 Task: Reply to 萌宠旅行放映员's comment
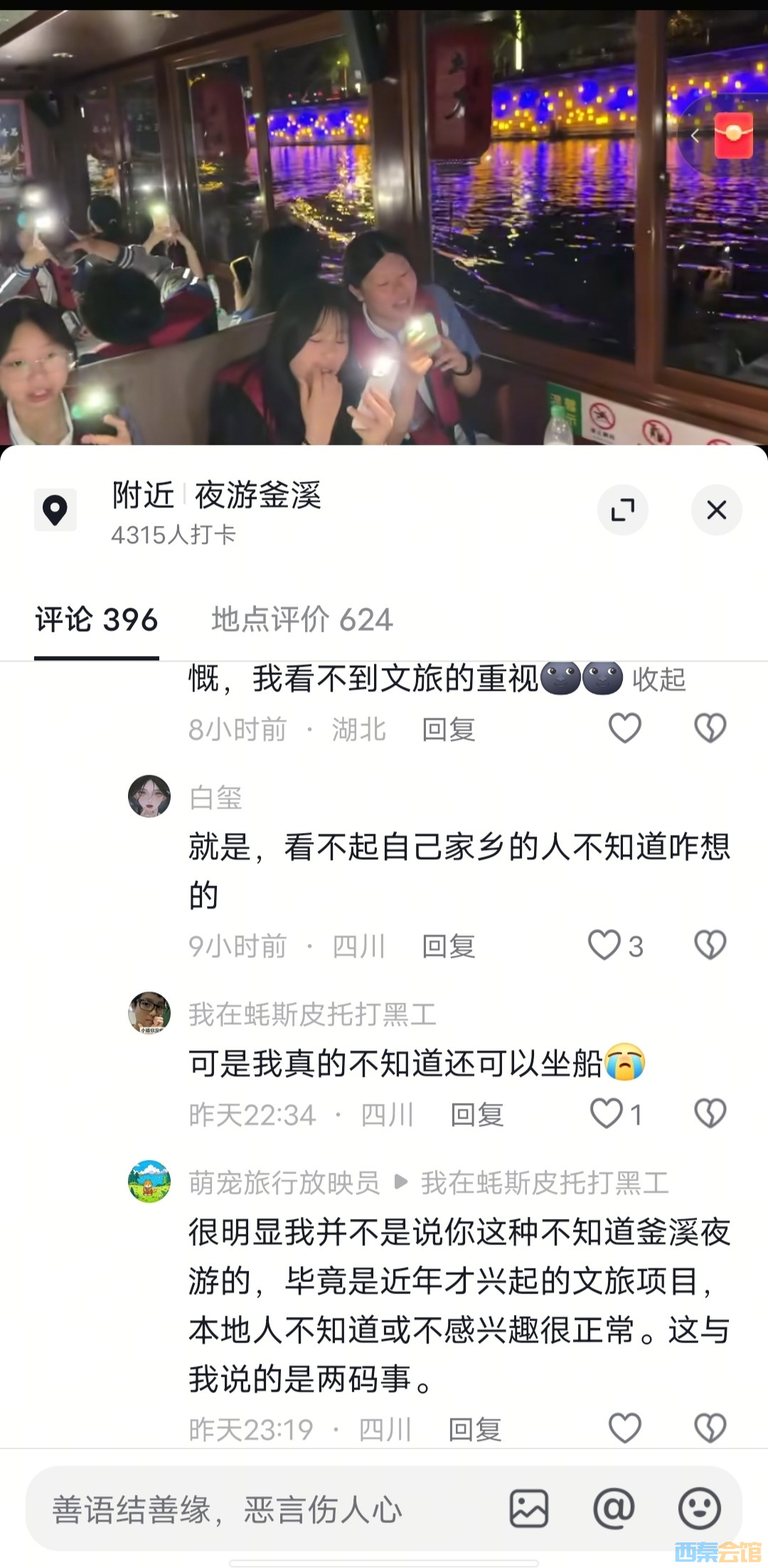pos(474,1429)
